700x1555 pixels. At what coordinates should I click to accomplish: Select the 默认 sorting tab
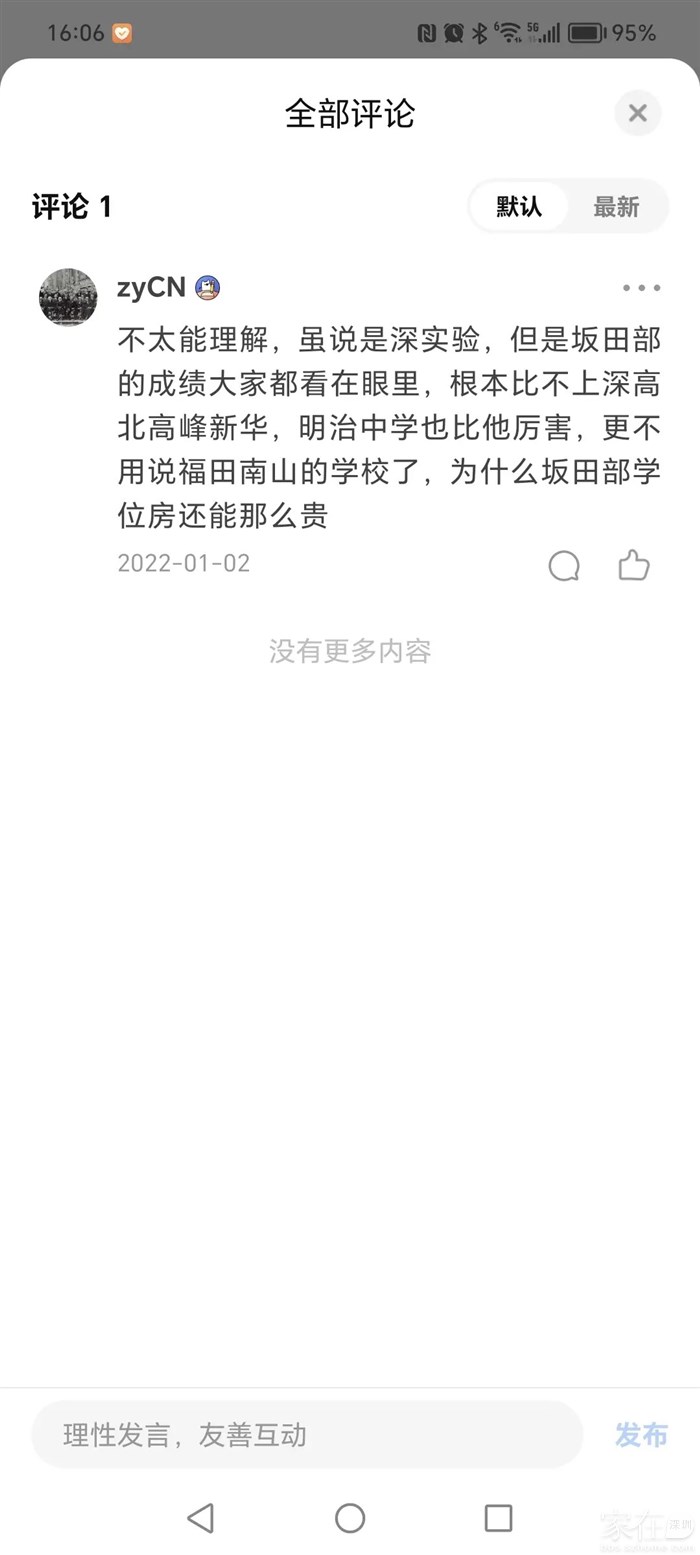519,207
